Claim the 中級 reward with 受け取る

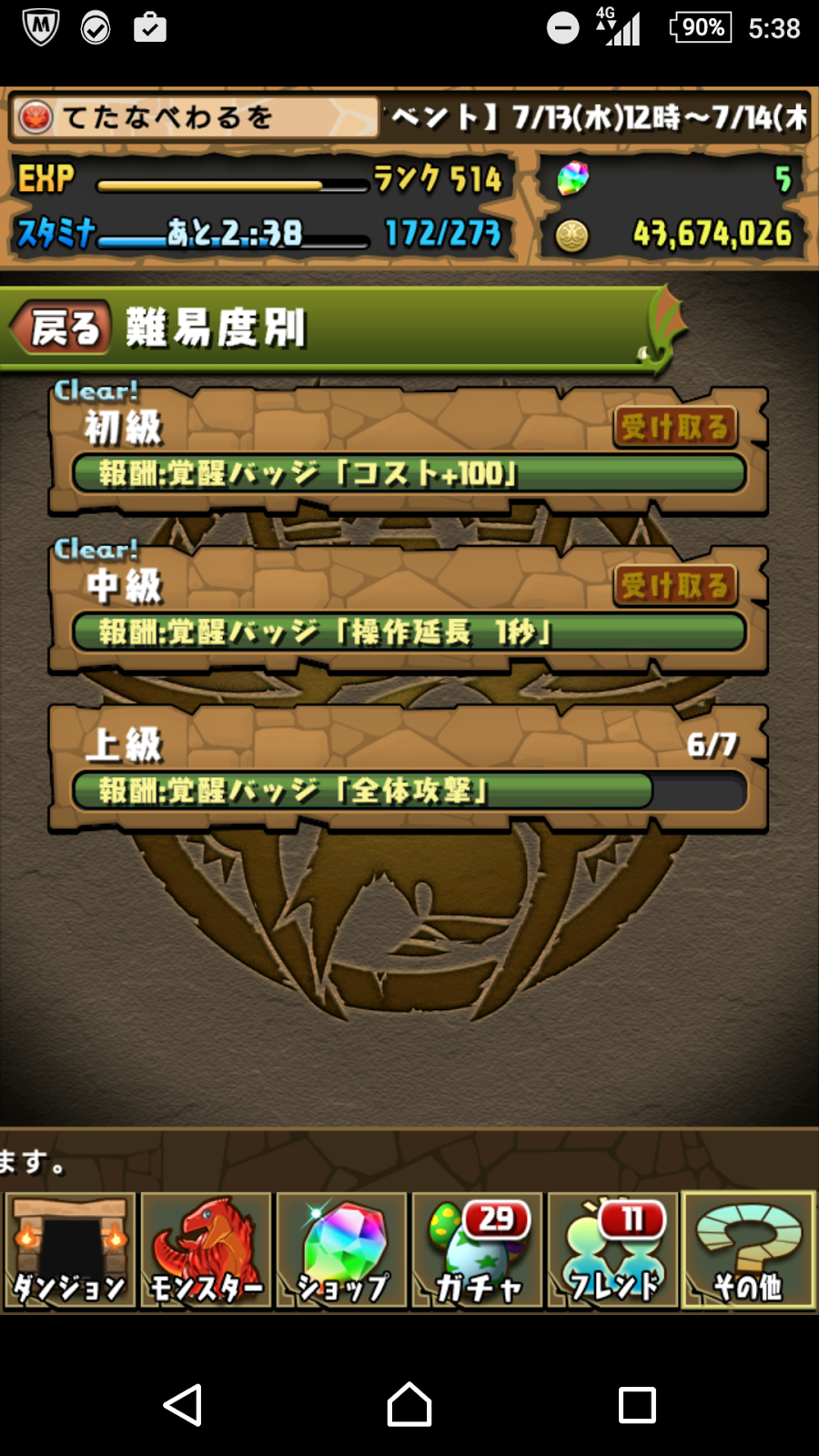pos(674,585)
